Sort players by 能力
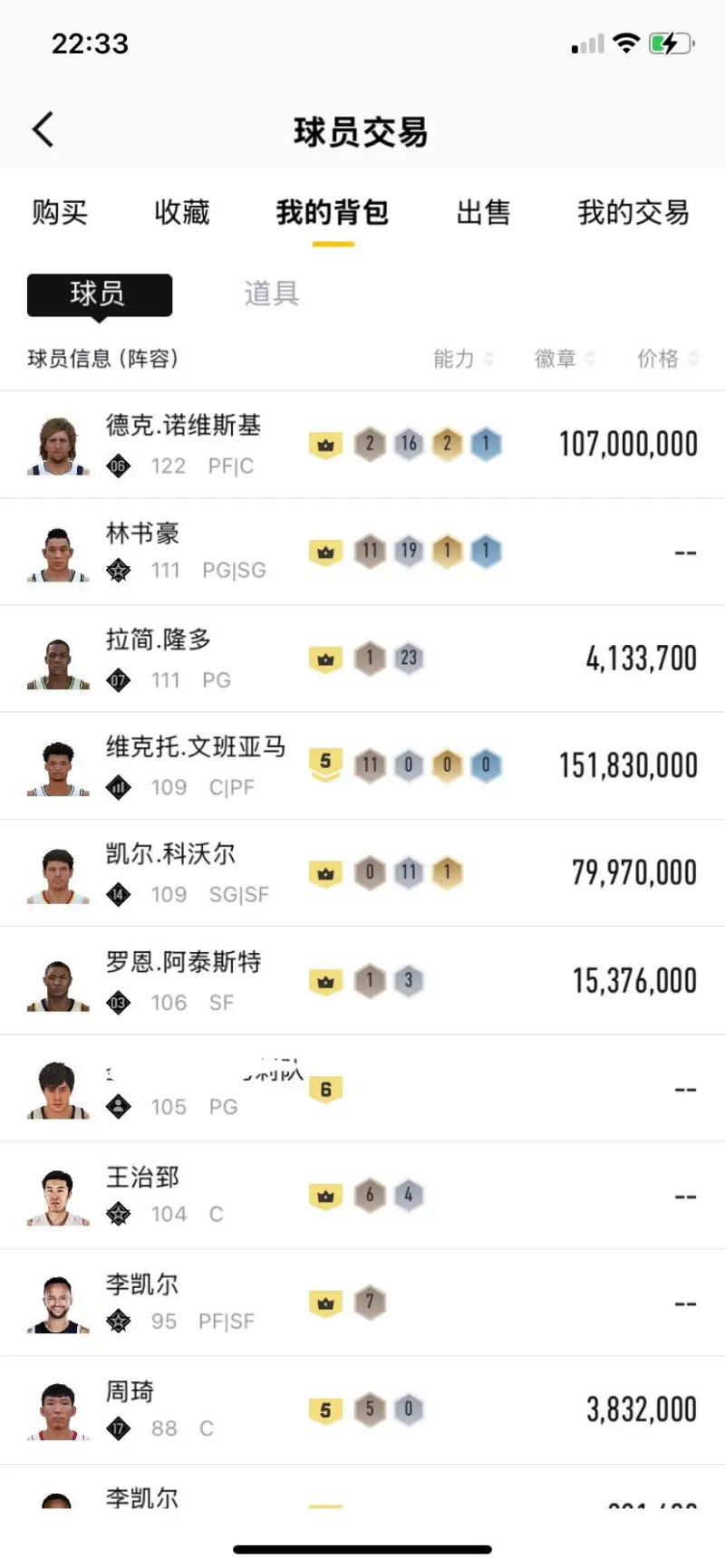This screenshot has height=1568, width=725. pyautogui.click(x=462, y=359)
